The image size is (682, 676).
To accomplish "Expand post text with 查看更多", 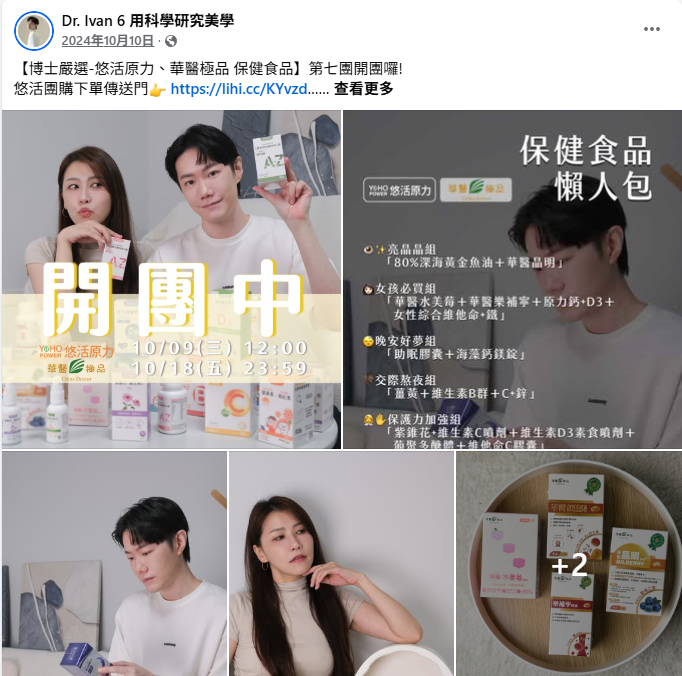I will tap(364, 89).
